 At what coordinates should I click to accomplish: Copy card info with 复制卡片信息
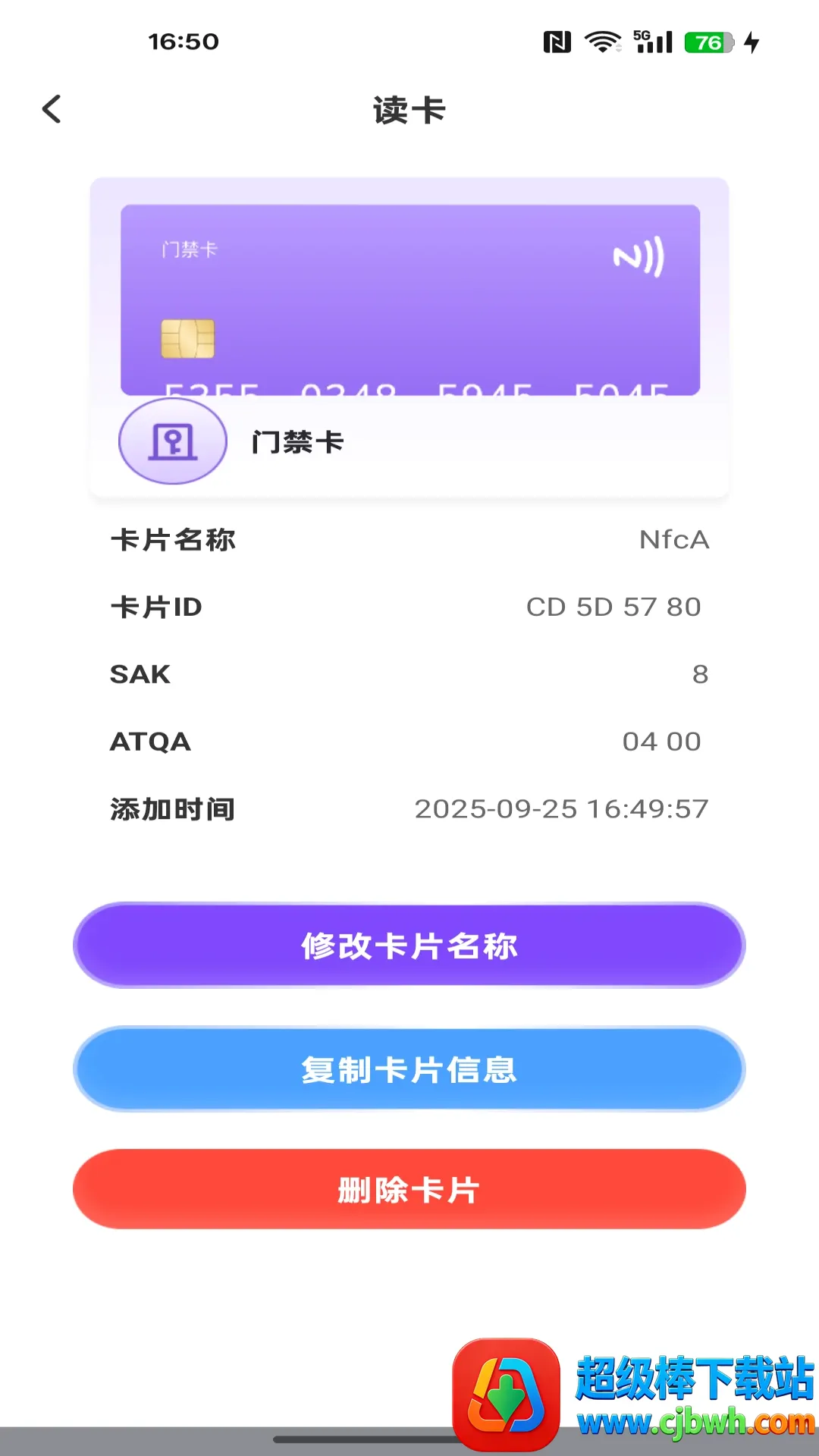point(409,1069)
